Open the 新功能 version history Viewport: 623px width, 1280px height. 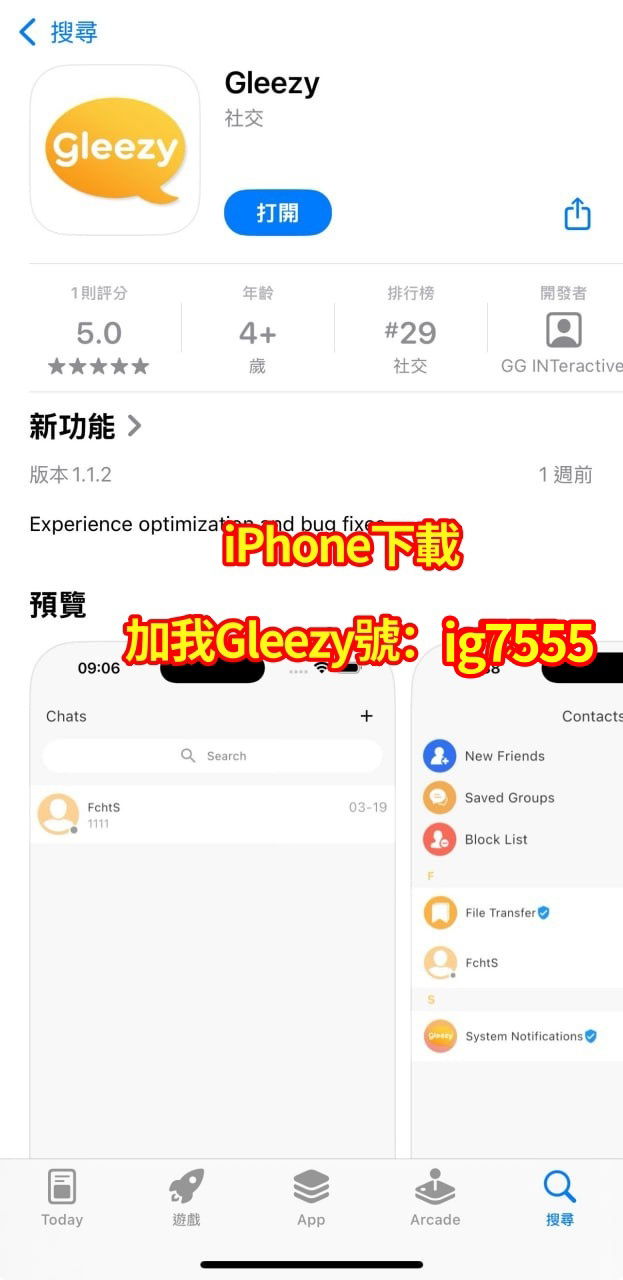coord(86,427)
